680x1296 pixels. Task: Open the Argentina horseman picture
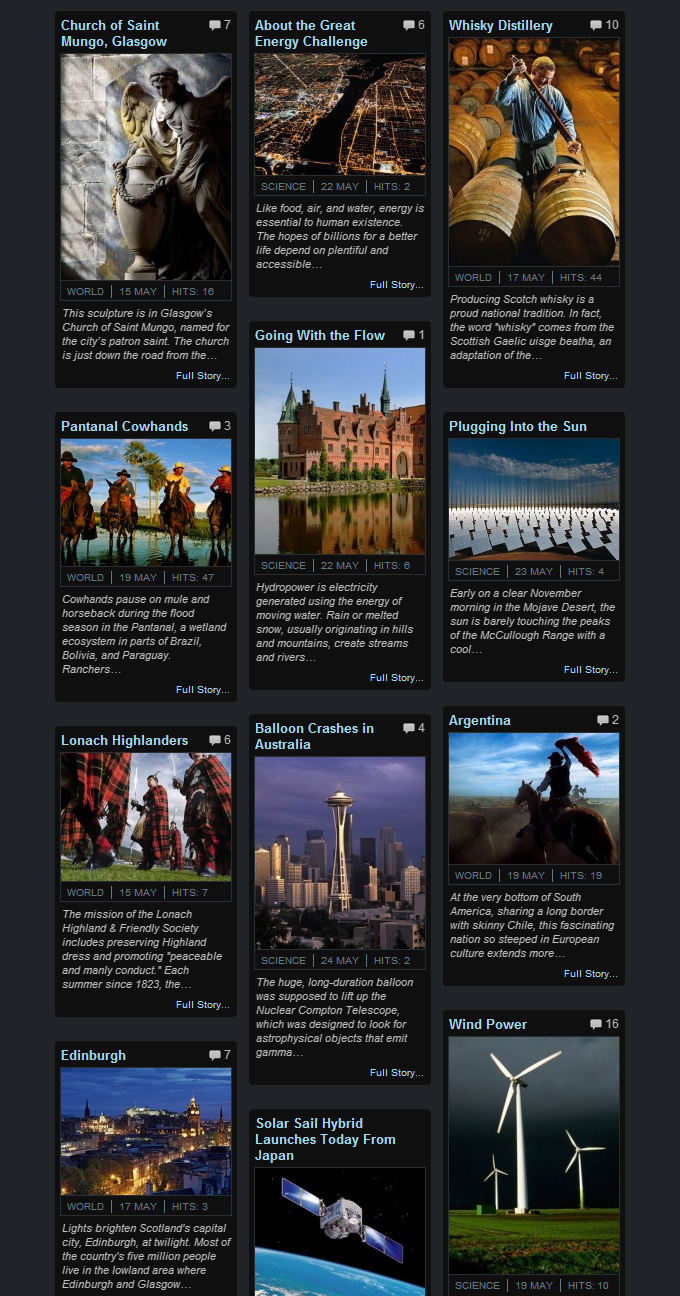click(x=534, y=798)
